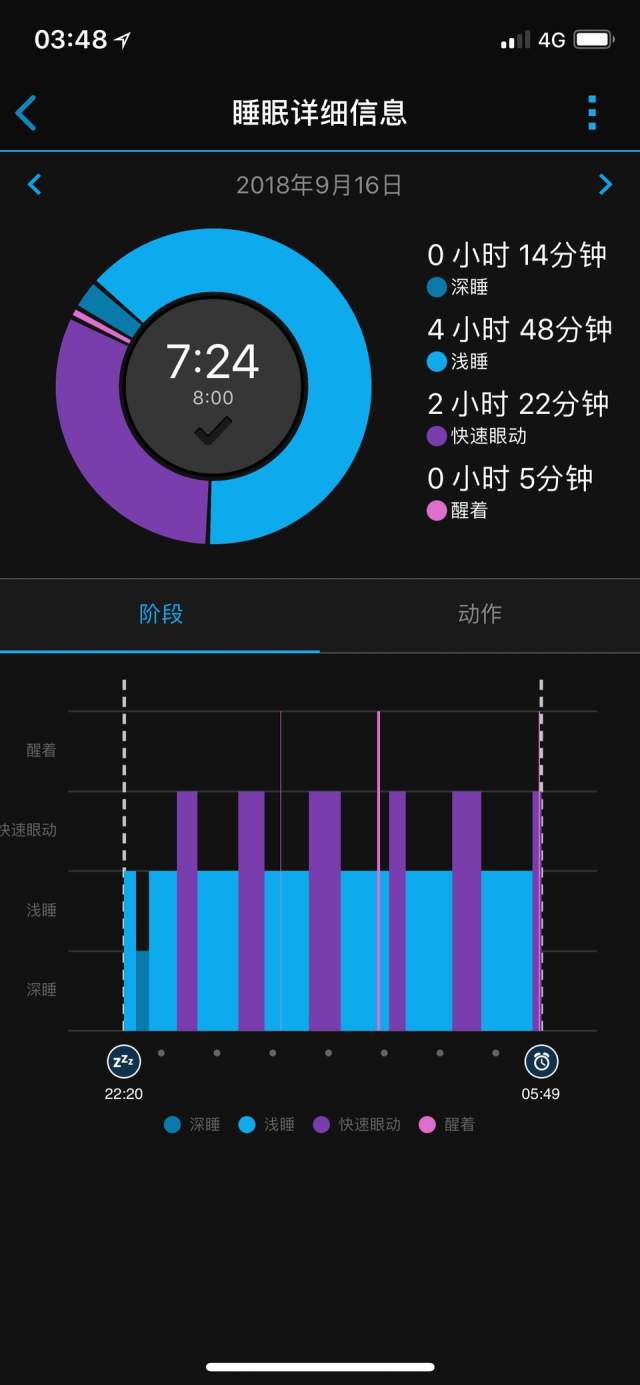Go back from sleep details

26,113
